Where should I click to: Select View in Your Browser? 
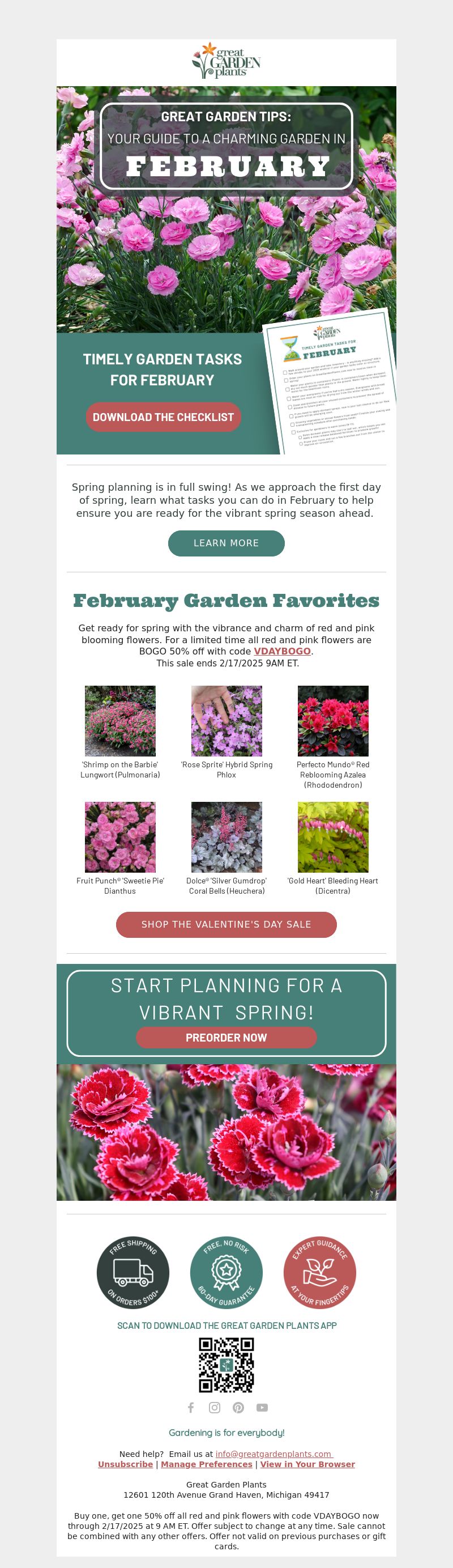tap(307, 1464)
